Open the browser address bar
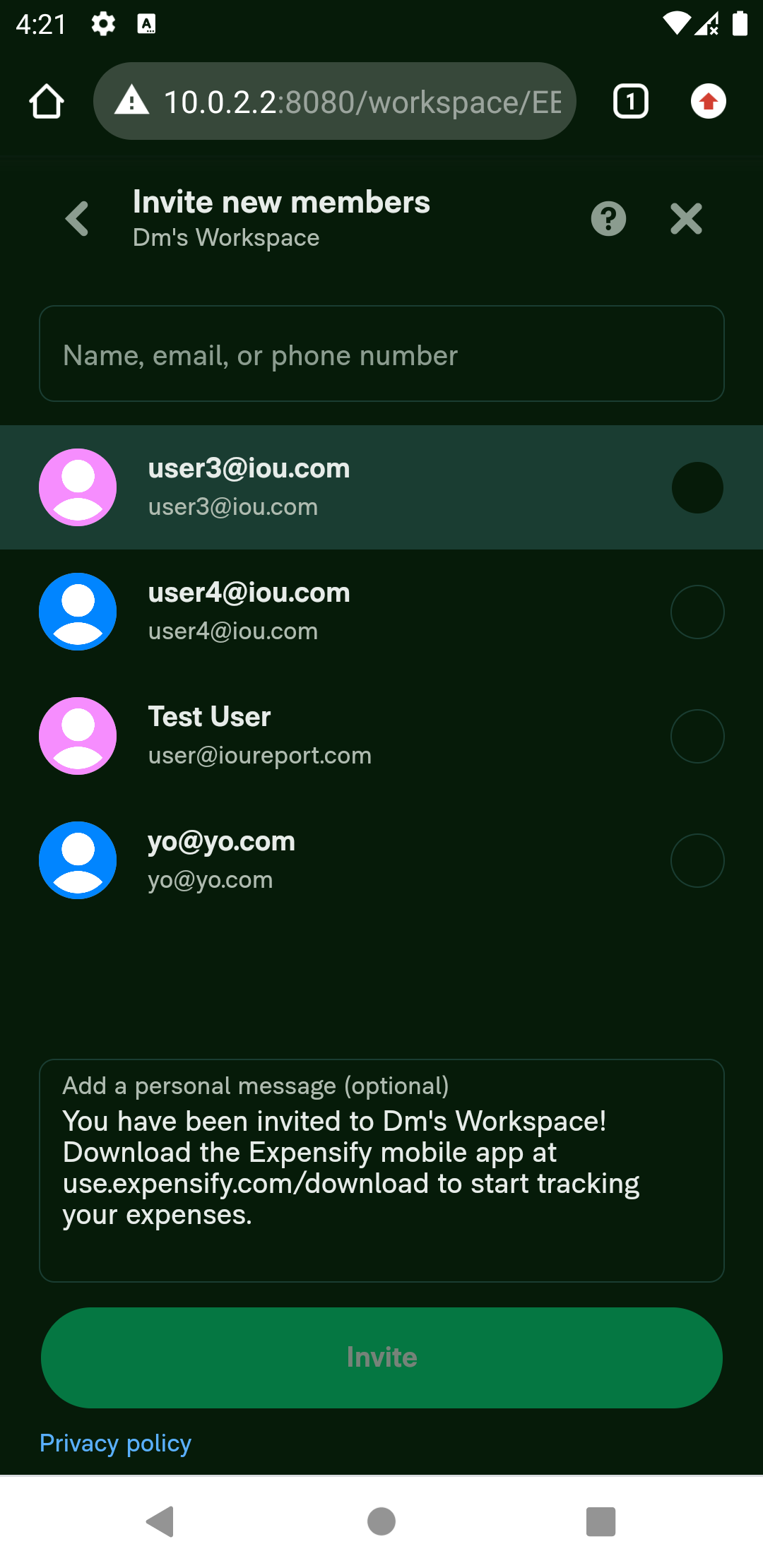 point(335,101)
